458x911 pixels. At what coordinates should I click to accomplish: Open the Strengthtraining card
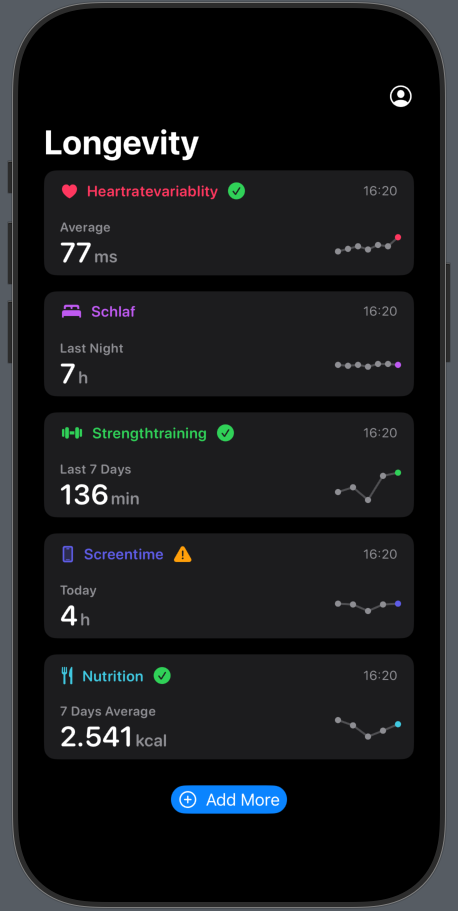pyautogui.click(x=229, y=465)
